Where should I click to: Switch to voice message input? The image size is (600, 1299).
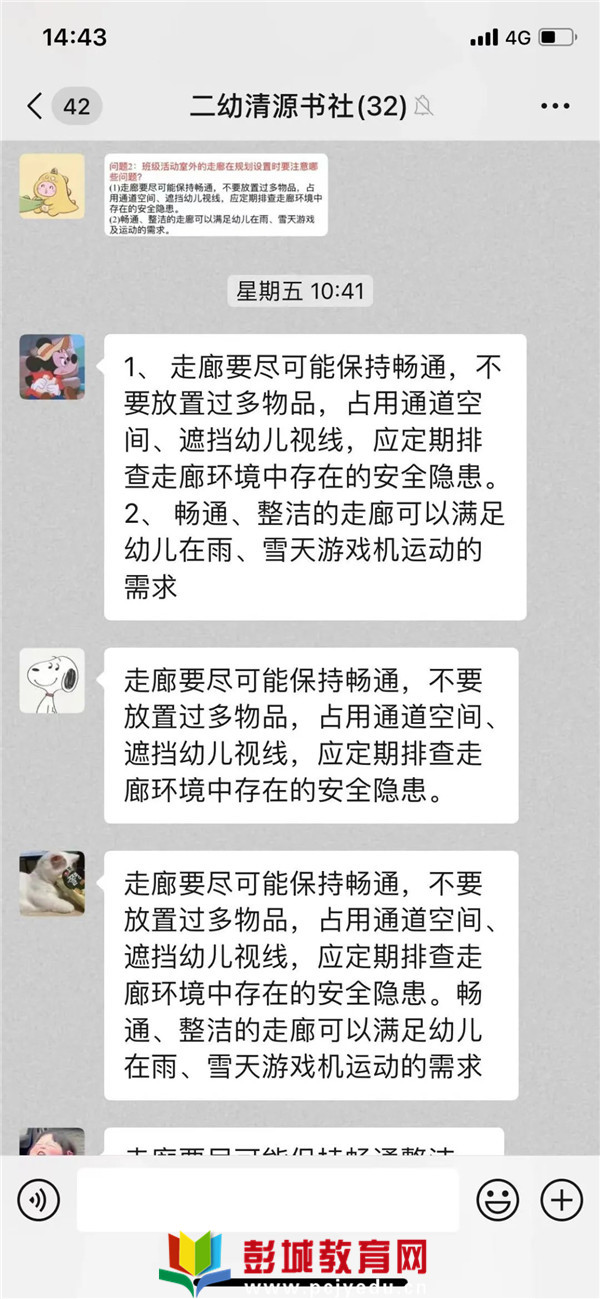click(x=38, y=1198)
